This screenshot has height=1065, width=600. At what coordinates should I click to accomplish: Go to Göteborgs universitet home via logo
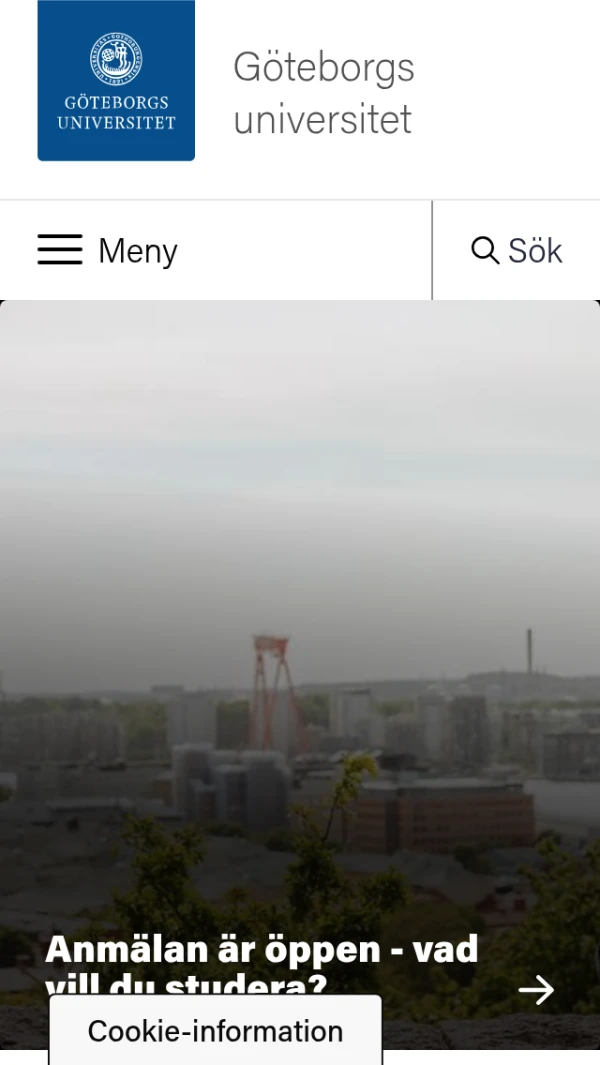tap(116, 80)
